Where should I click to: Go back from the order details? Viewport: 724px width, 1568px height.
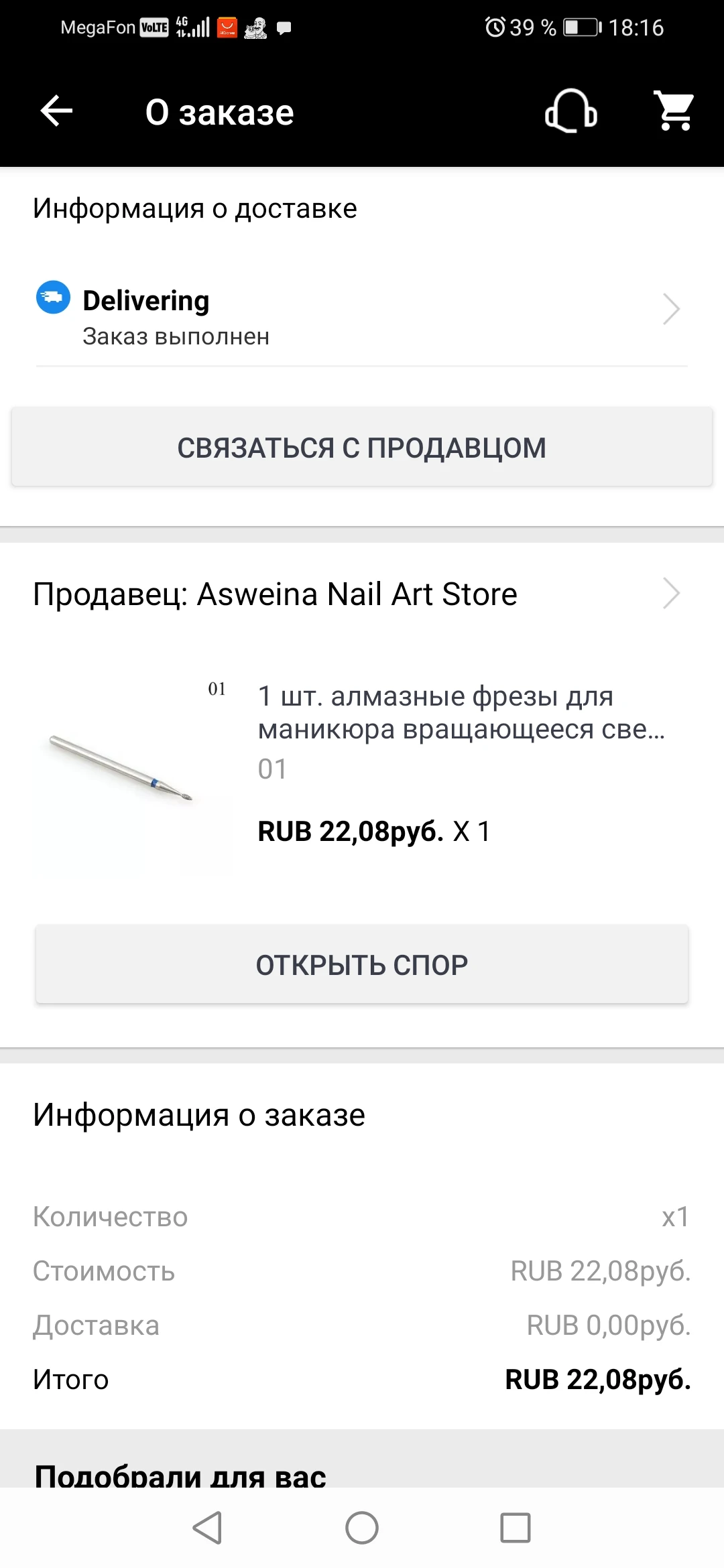[x=56, y=111]
